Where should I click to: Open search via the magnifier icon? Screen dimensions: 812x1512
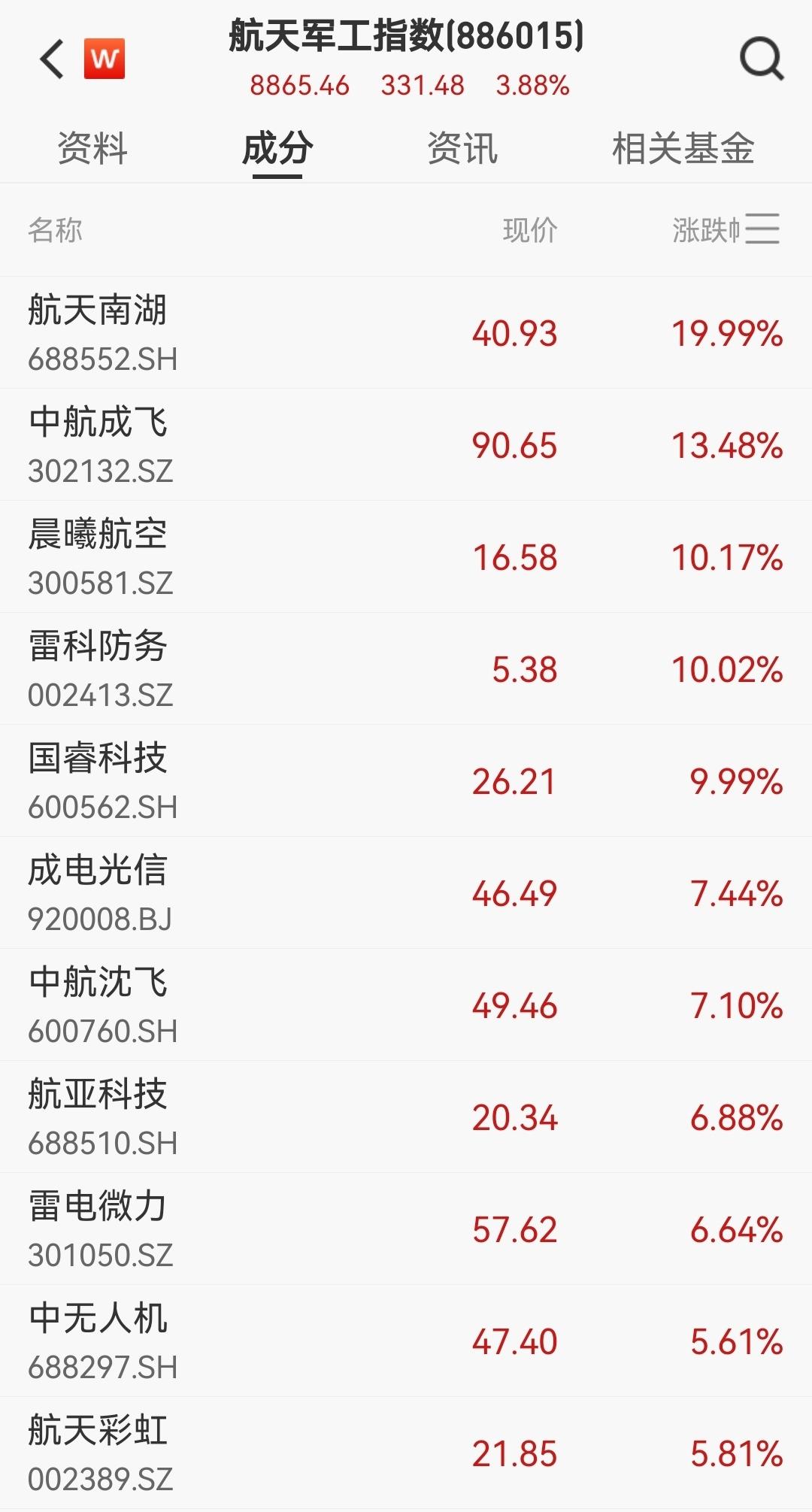(762, 59)
